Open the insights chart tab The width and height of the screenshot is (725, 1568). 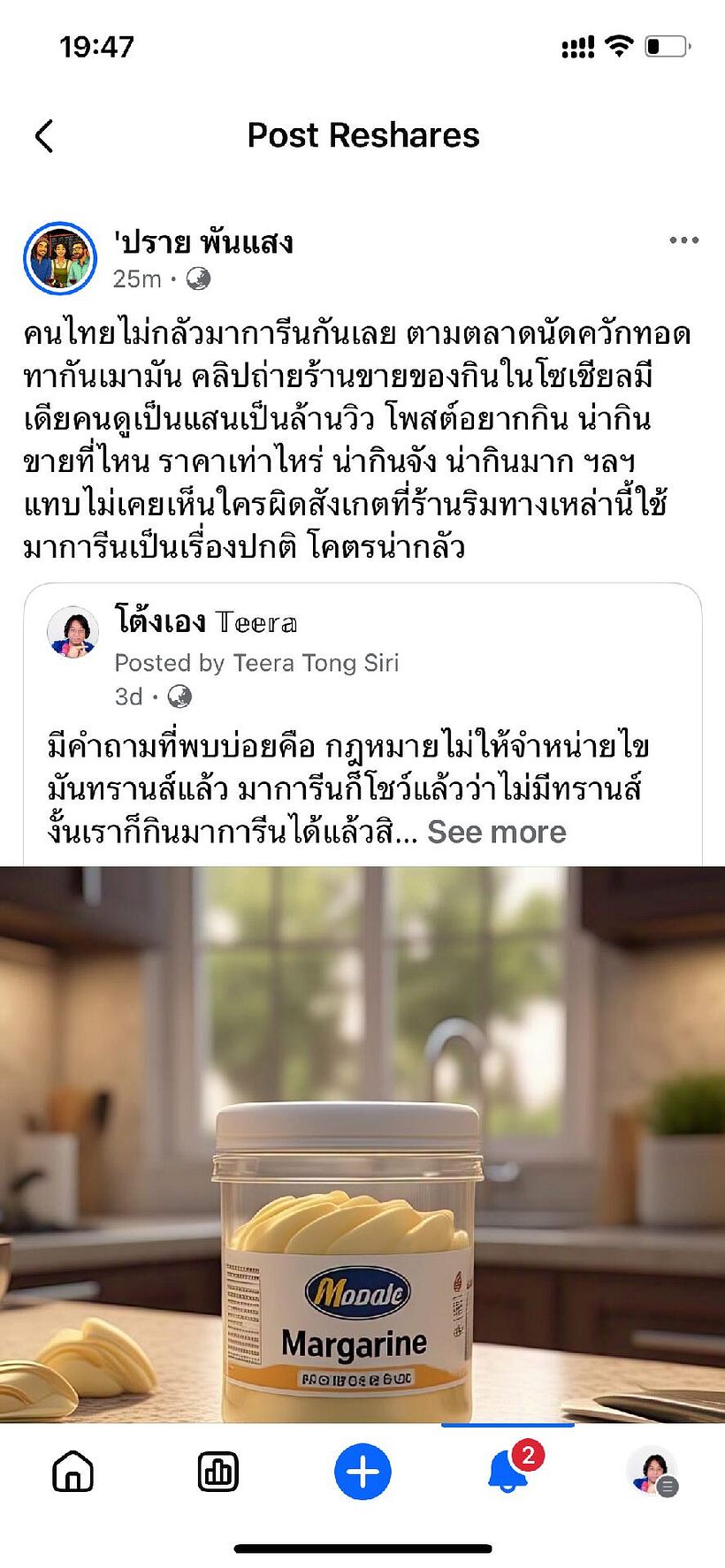tap(217, 1472)
